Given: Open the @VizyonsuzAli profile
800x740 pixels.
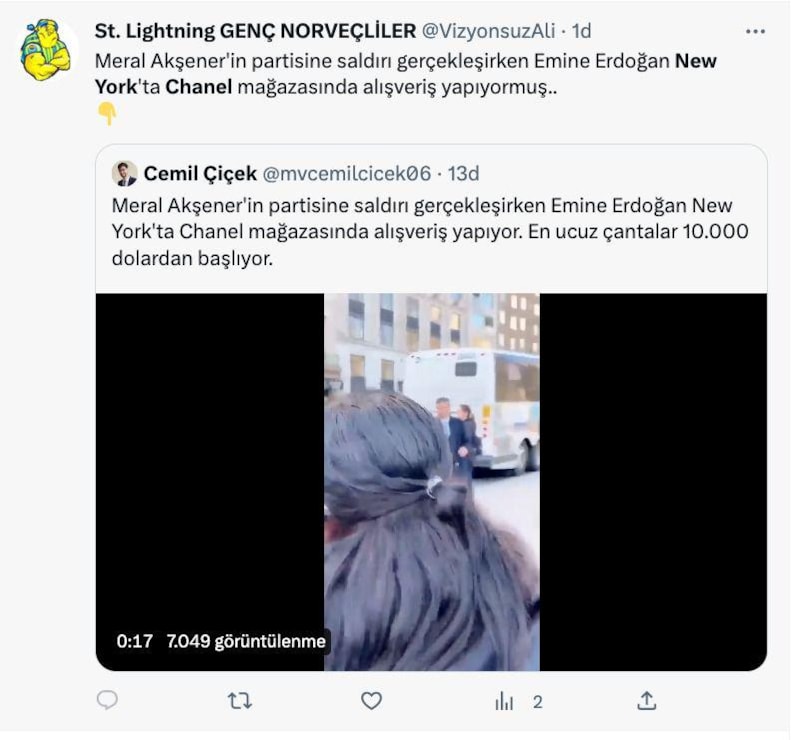Looking at the screenshot, I should pyautogui.click(x=491, y=31).
